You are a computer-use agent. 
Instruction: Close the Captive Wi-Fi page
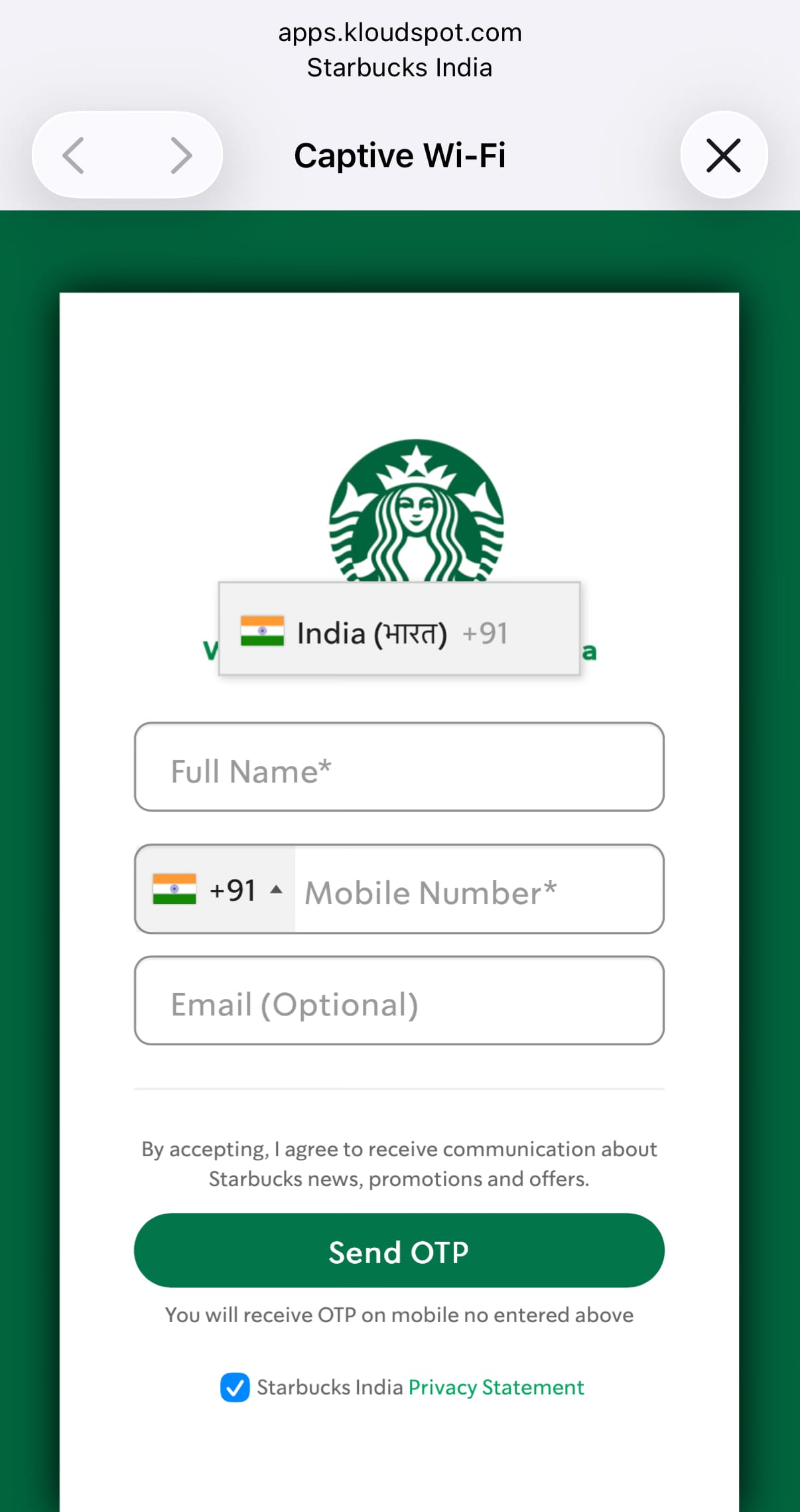tap(724, 155)
